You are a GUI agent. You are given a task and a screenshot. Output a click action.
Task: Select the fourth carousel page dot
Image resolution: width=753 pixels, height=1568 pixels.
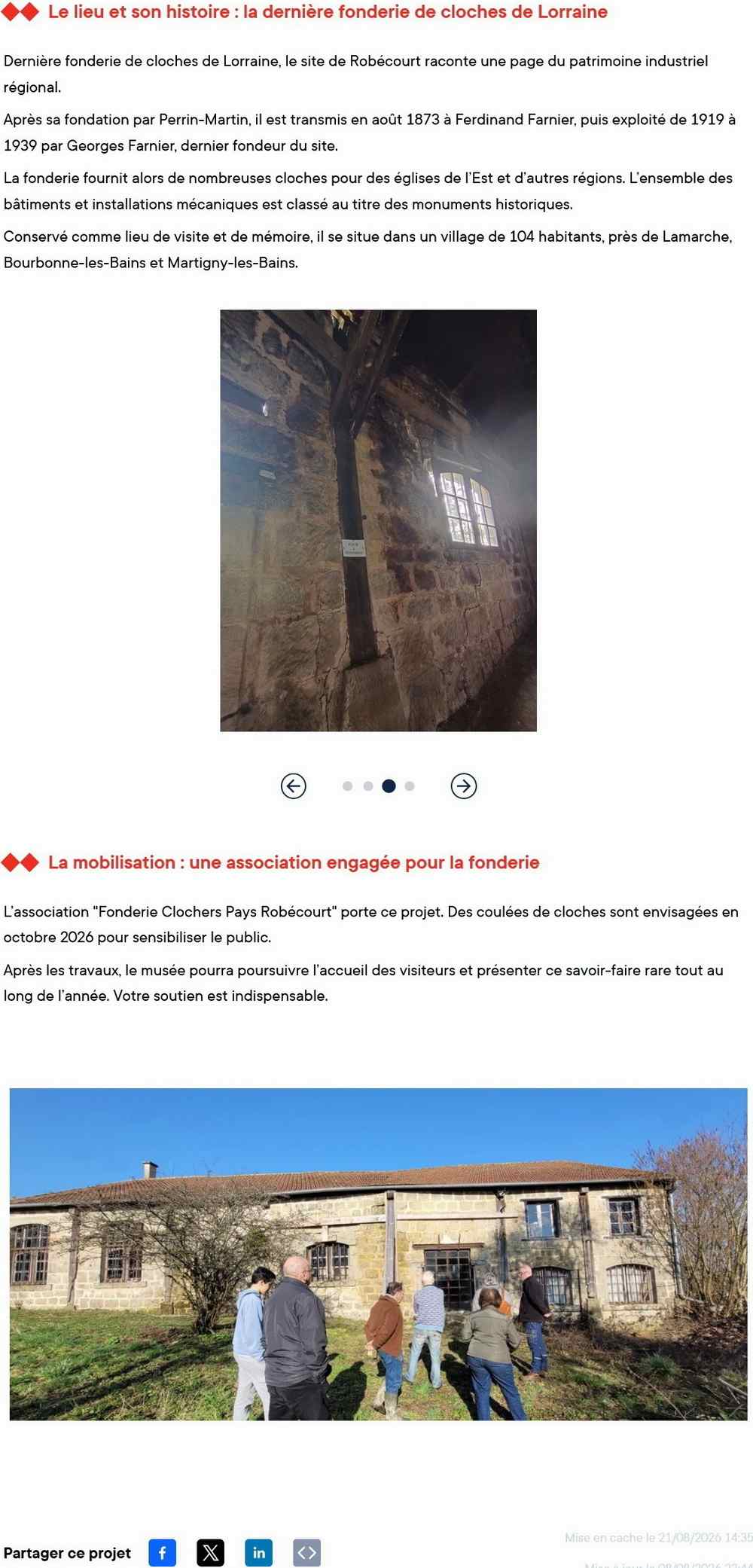pyautogui.click(x=410, y=786)
